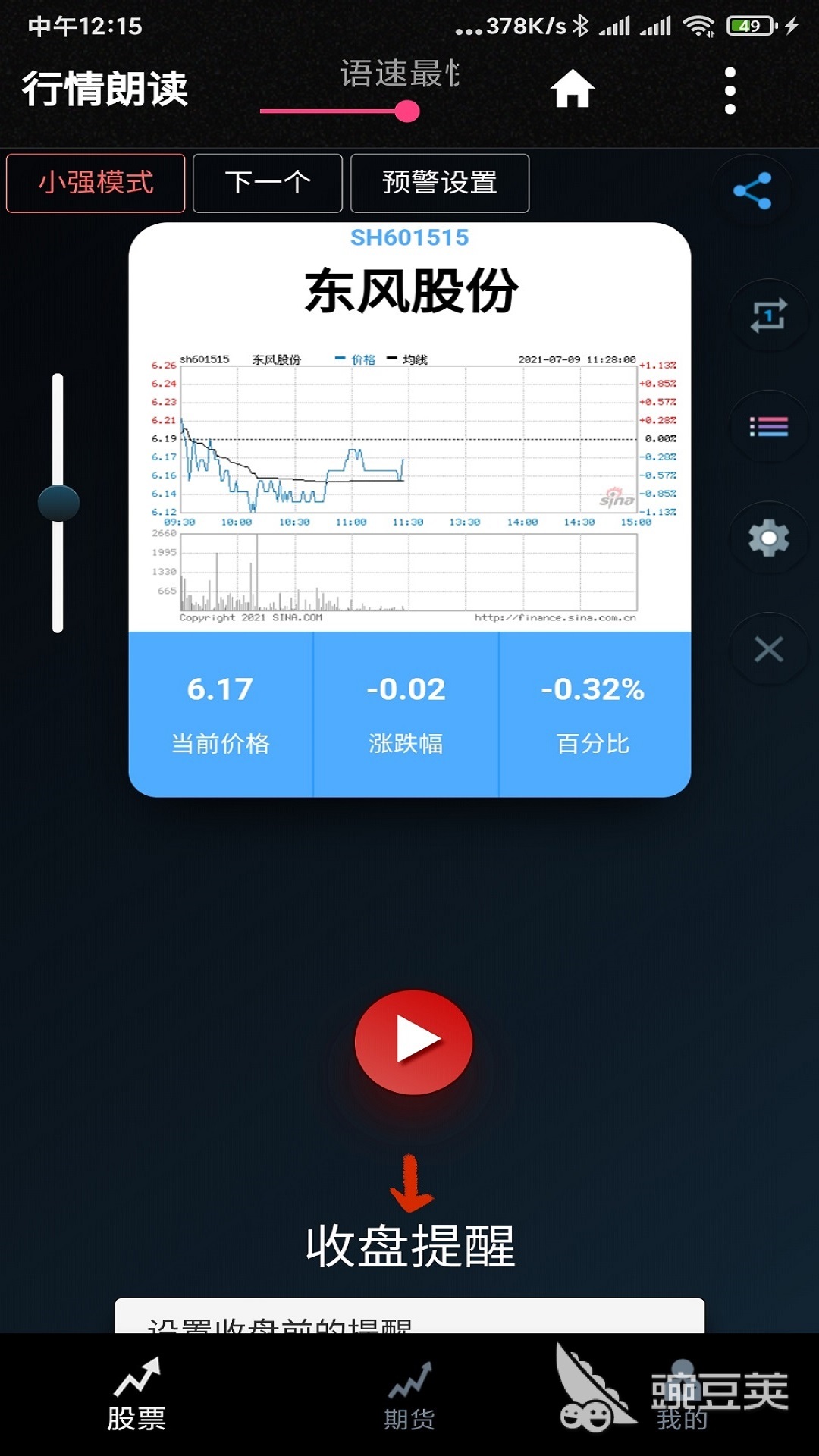This screenshot has height=1456, width=819.
Task: Tap the 小强模式 button
Action: click(x=96, y=183)
